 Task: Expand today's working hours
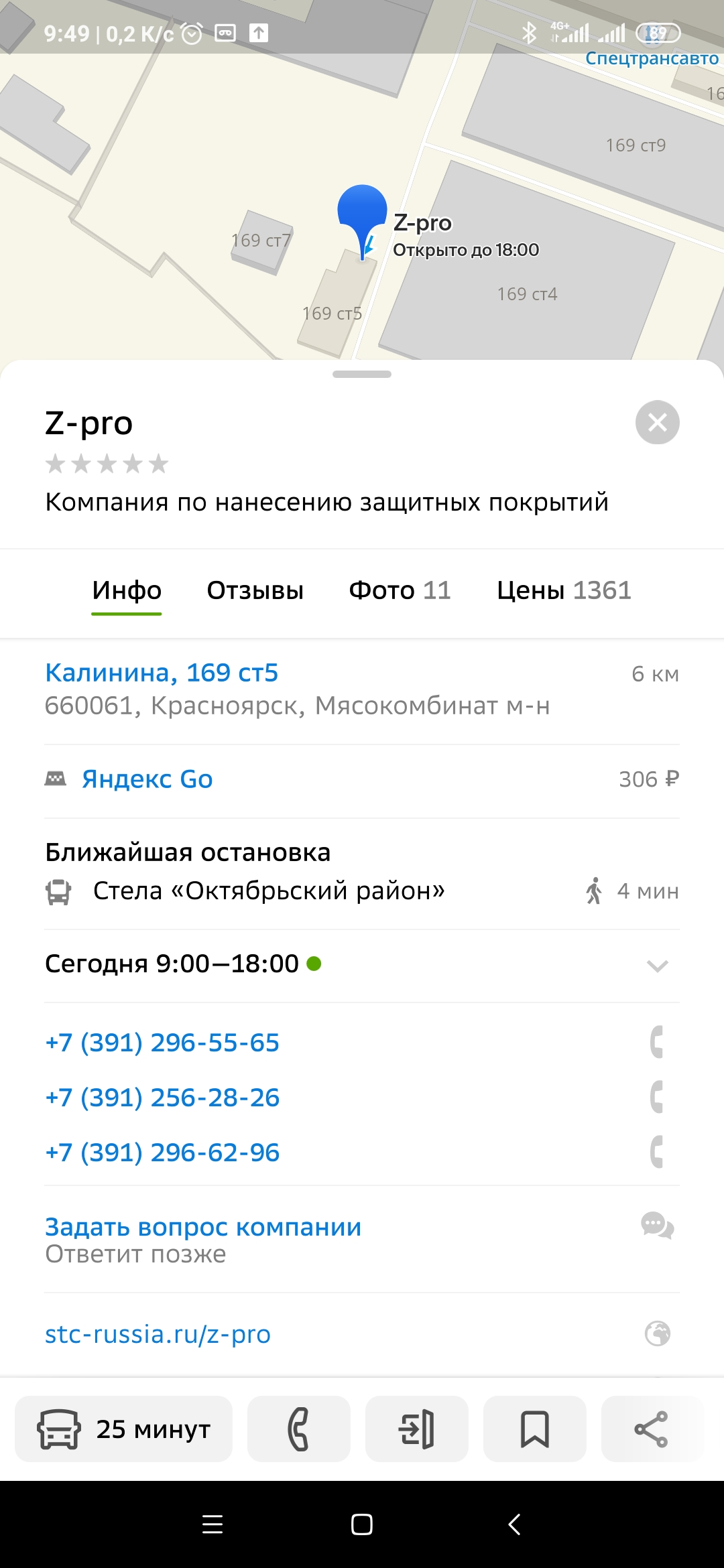point(657,966)
